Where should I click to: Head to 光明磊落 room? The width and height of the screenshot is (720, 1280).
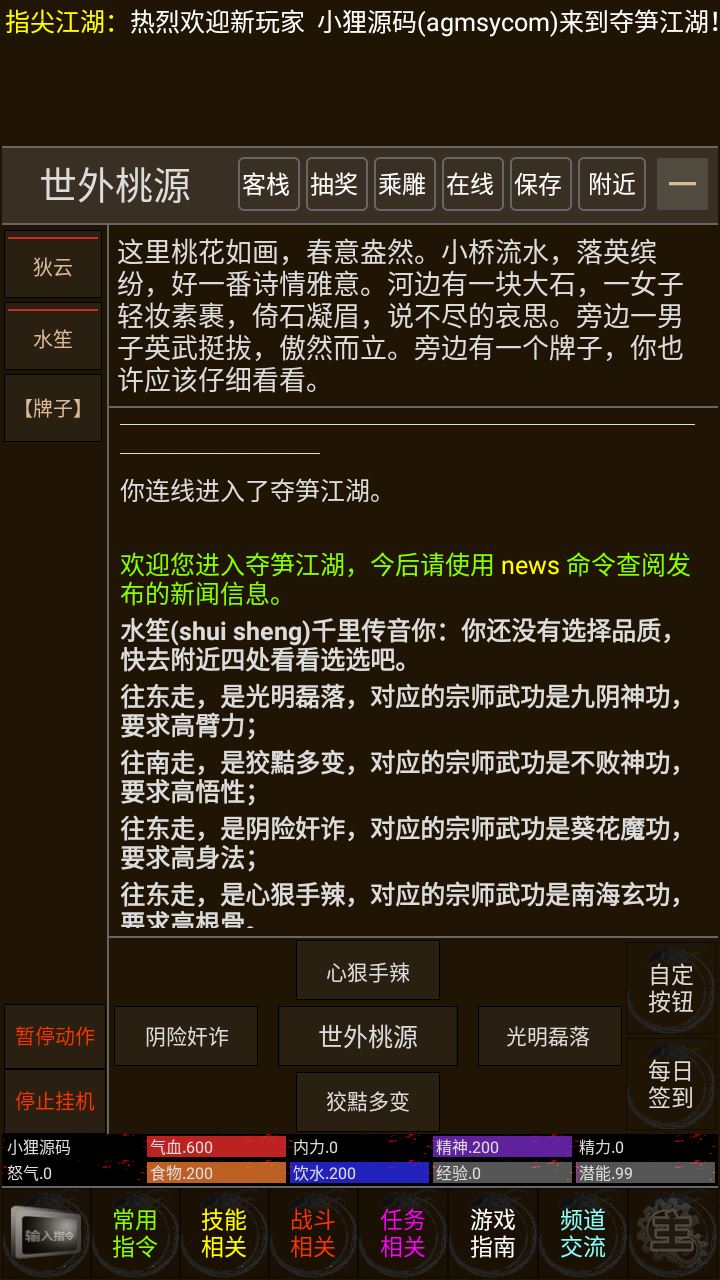pyautogui.click(x=549, y=1037)
